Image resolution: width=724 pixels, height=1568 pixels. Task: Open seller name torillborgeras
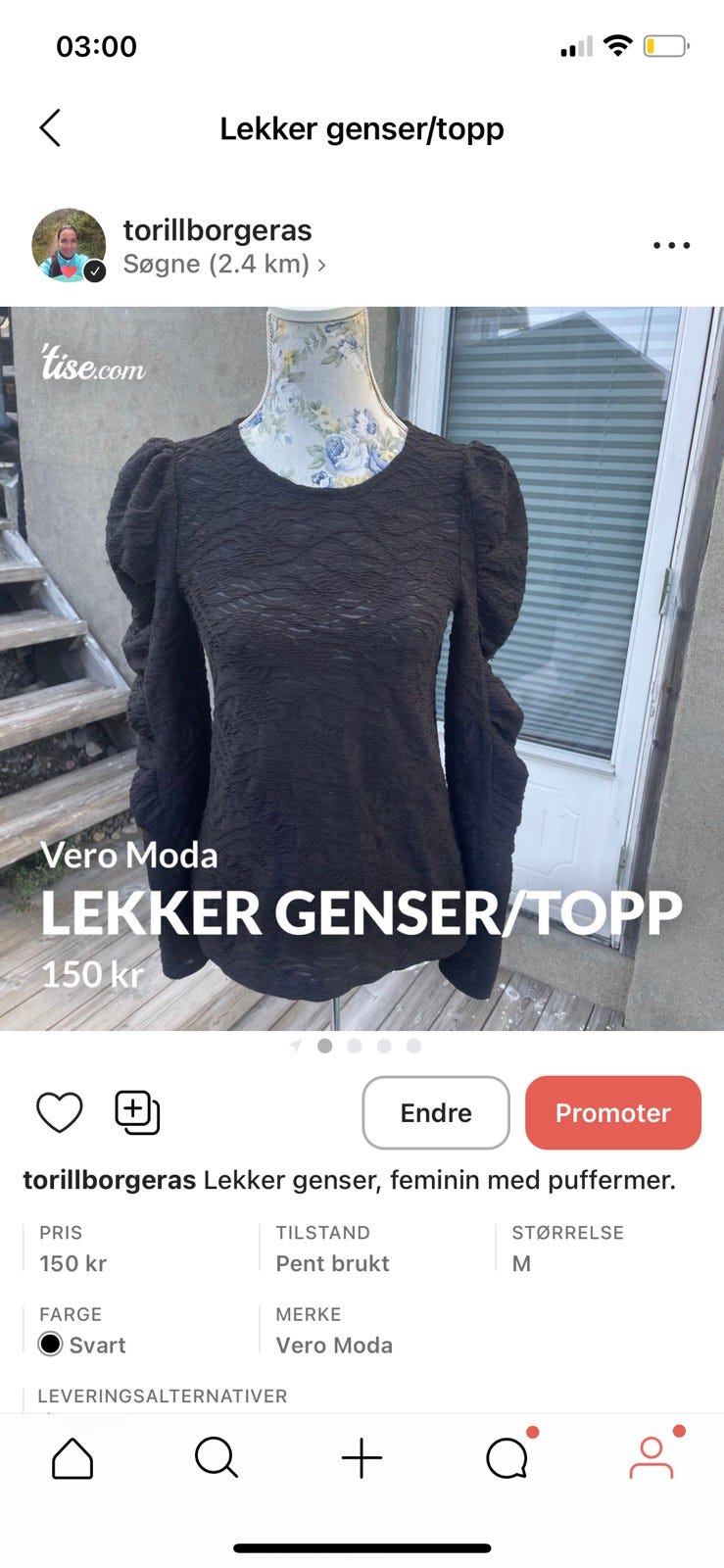point(217,230)
